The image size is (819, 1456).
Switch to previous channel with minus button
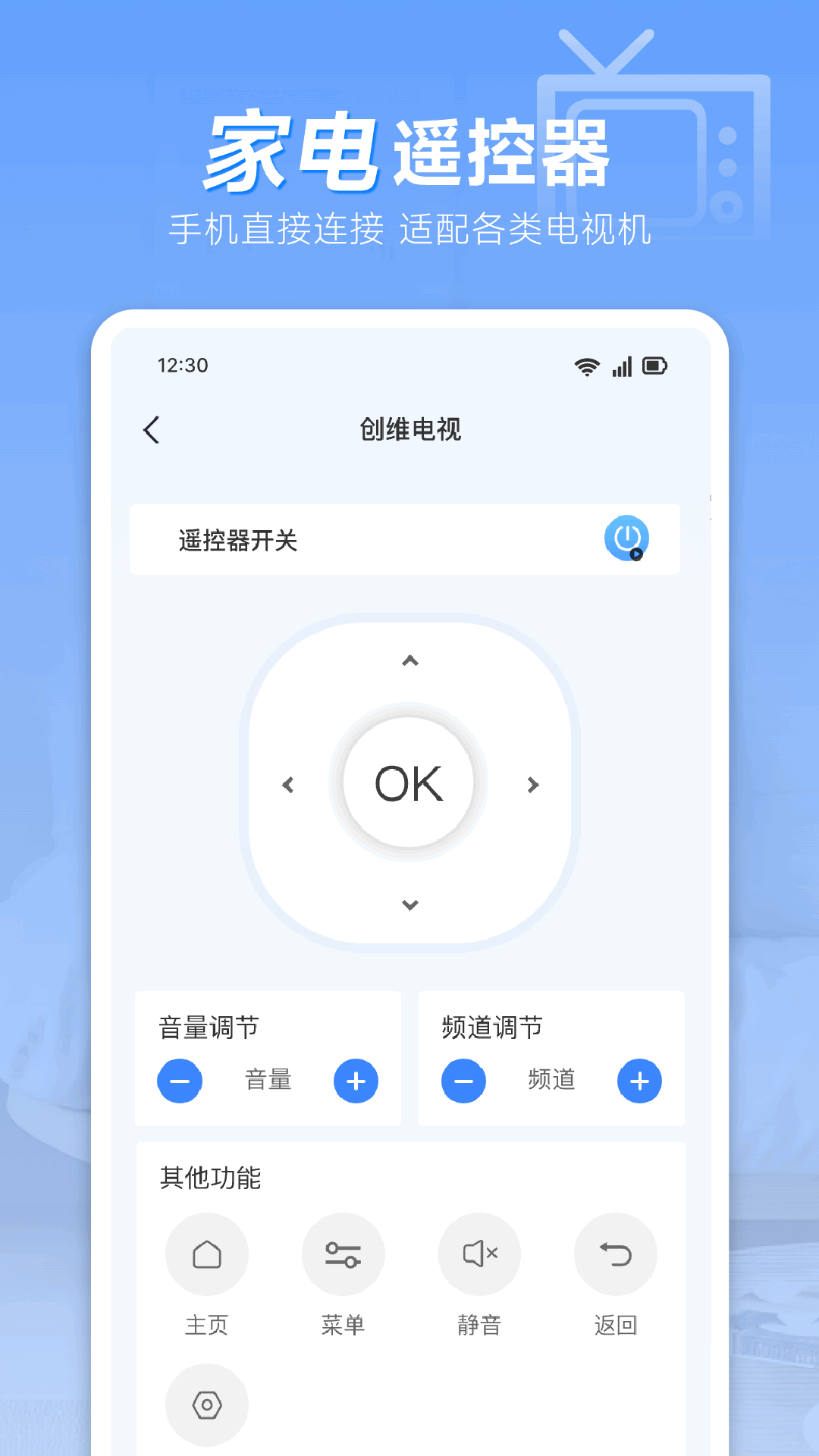(463, 1080)
